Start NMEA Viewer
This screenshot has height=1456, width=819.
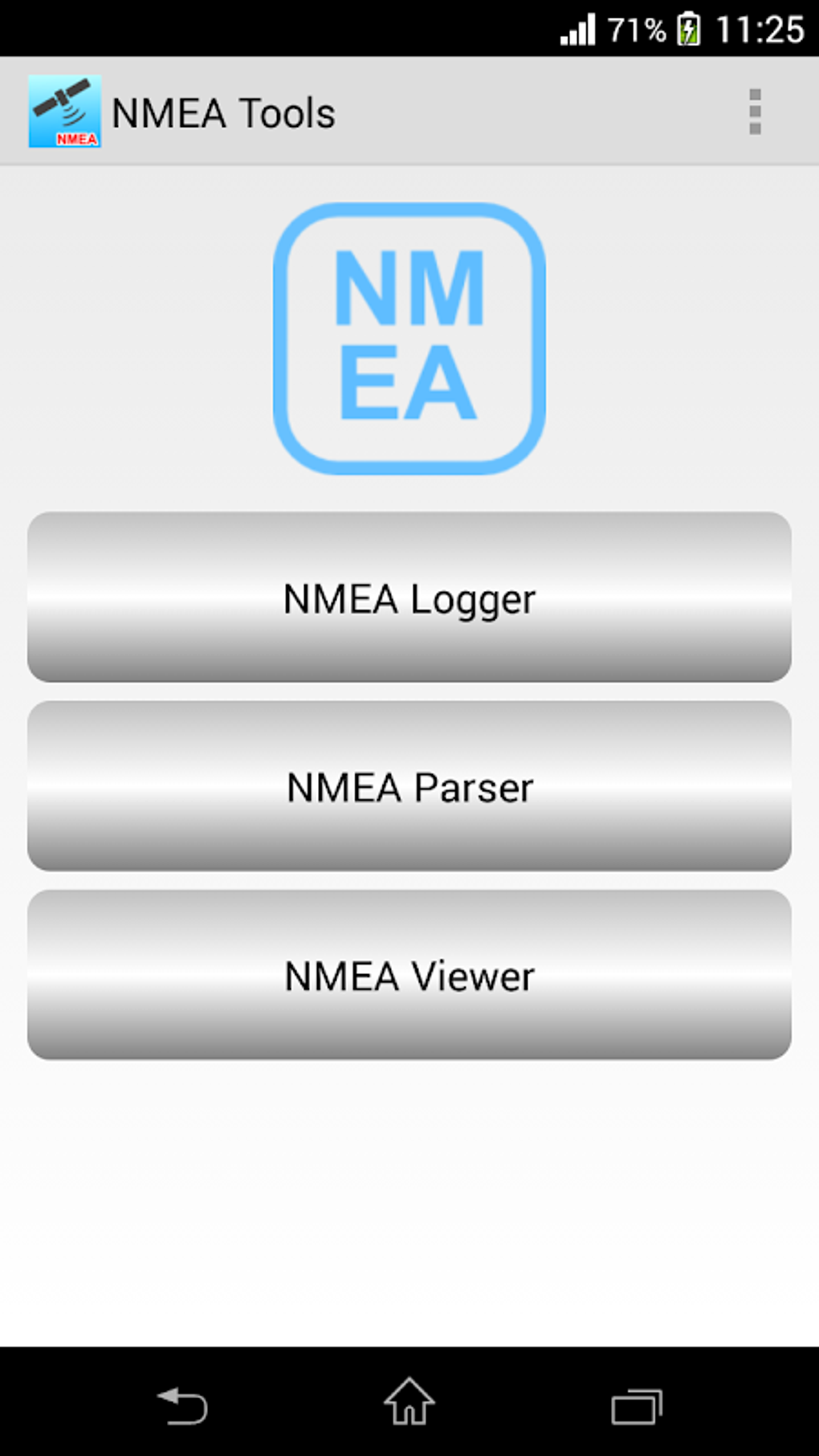(409, 975)
